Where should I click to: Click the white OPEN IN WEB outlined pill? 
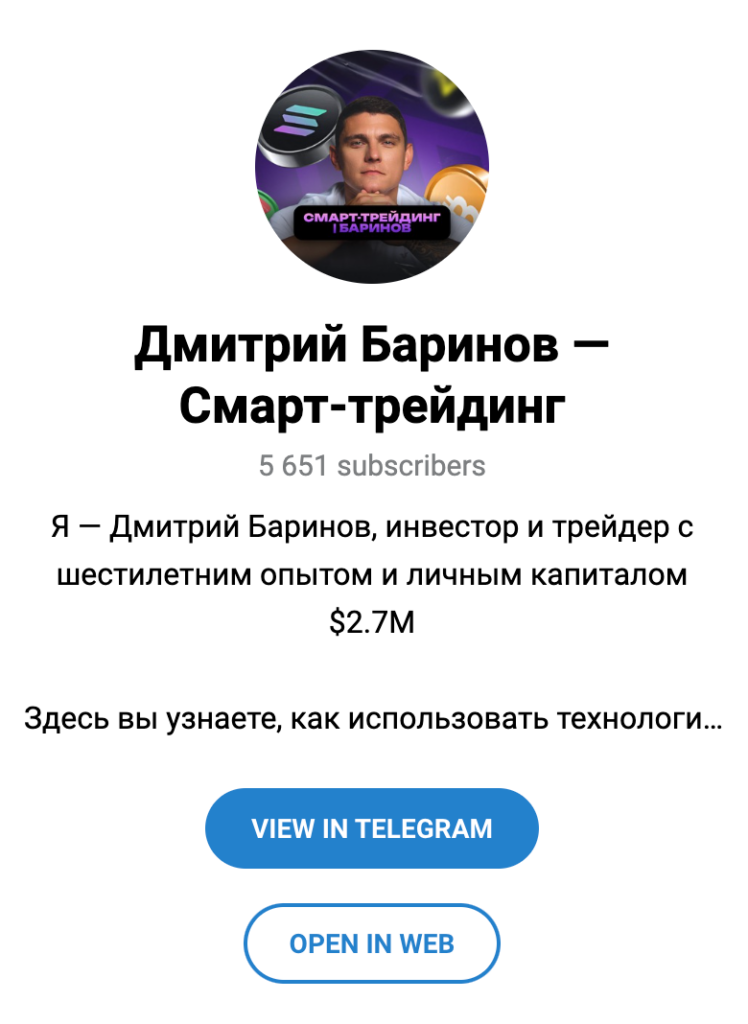coord(373,943)
